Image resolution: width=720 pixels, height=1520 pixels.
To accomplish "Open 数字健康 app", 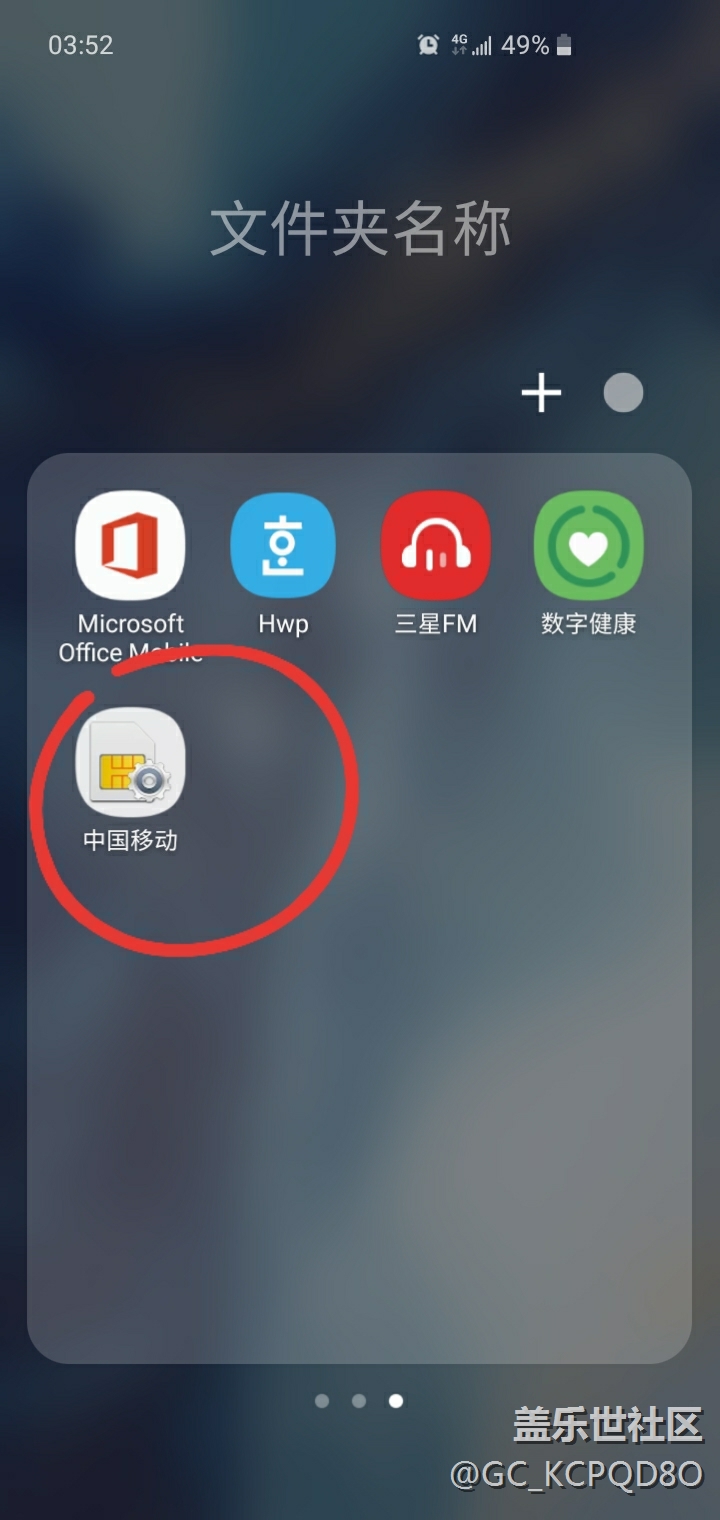I will 588,545.
